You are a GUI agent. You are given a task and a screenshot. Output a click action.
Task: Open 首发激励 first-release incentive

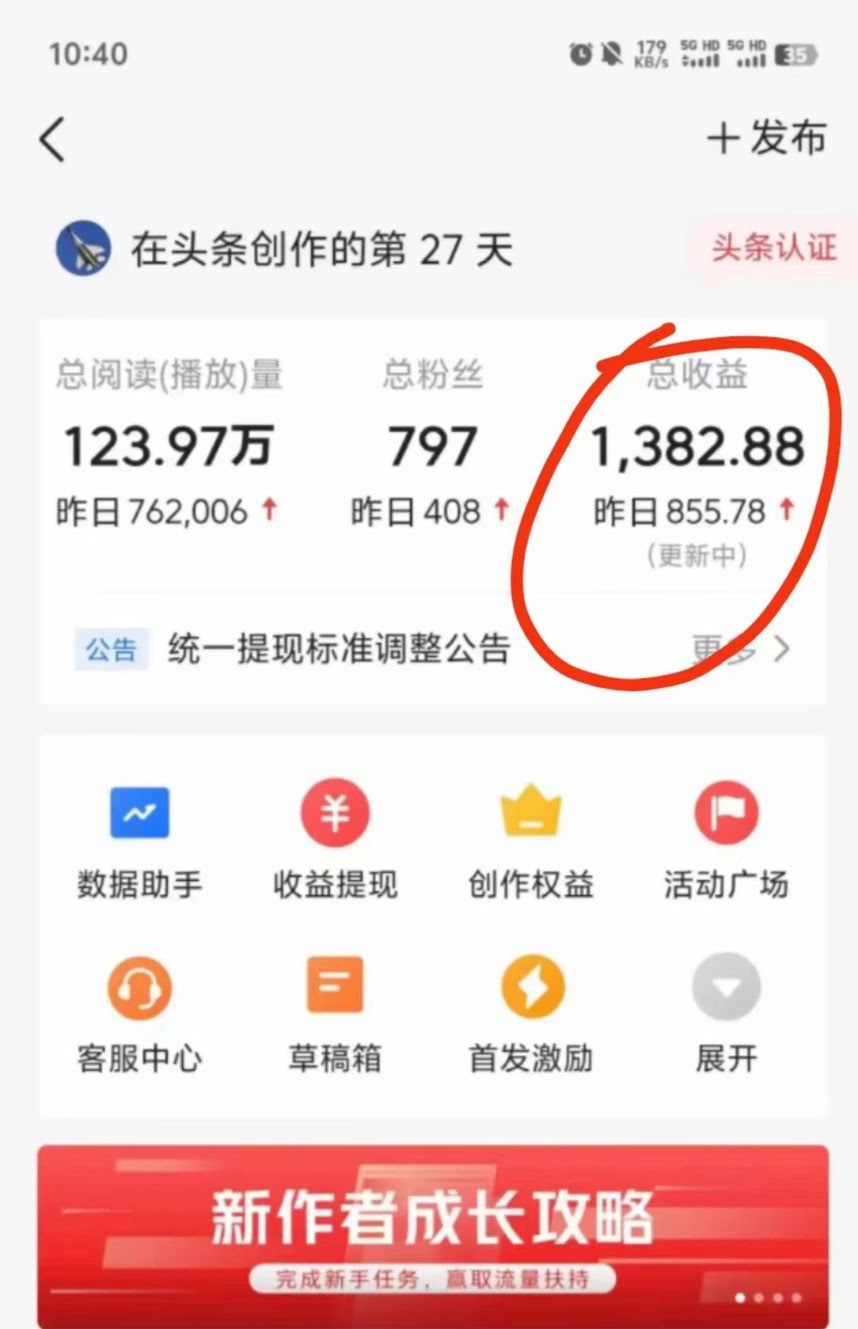click(x=531, y=1014)
